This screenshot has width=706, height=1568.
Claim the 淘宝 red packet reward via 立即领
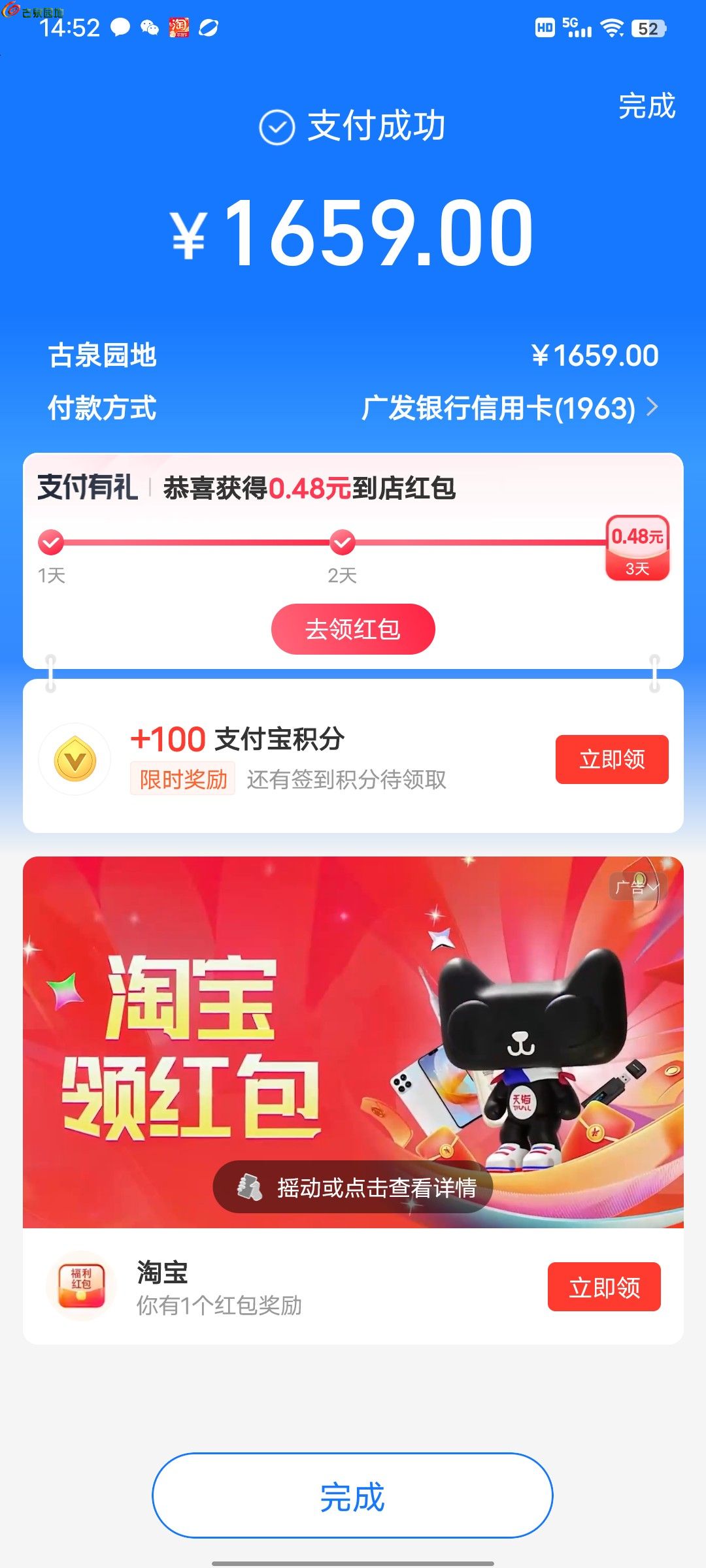604,1286
